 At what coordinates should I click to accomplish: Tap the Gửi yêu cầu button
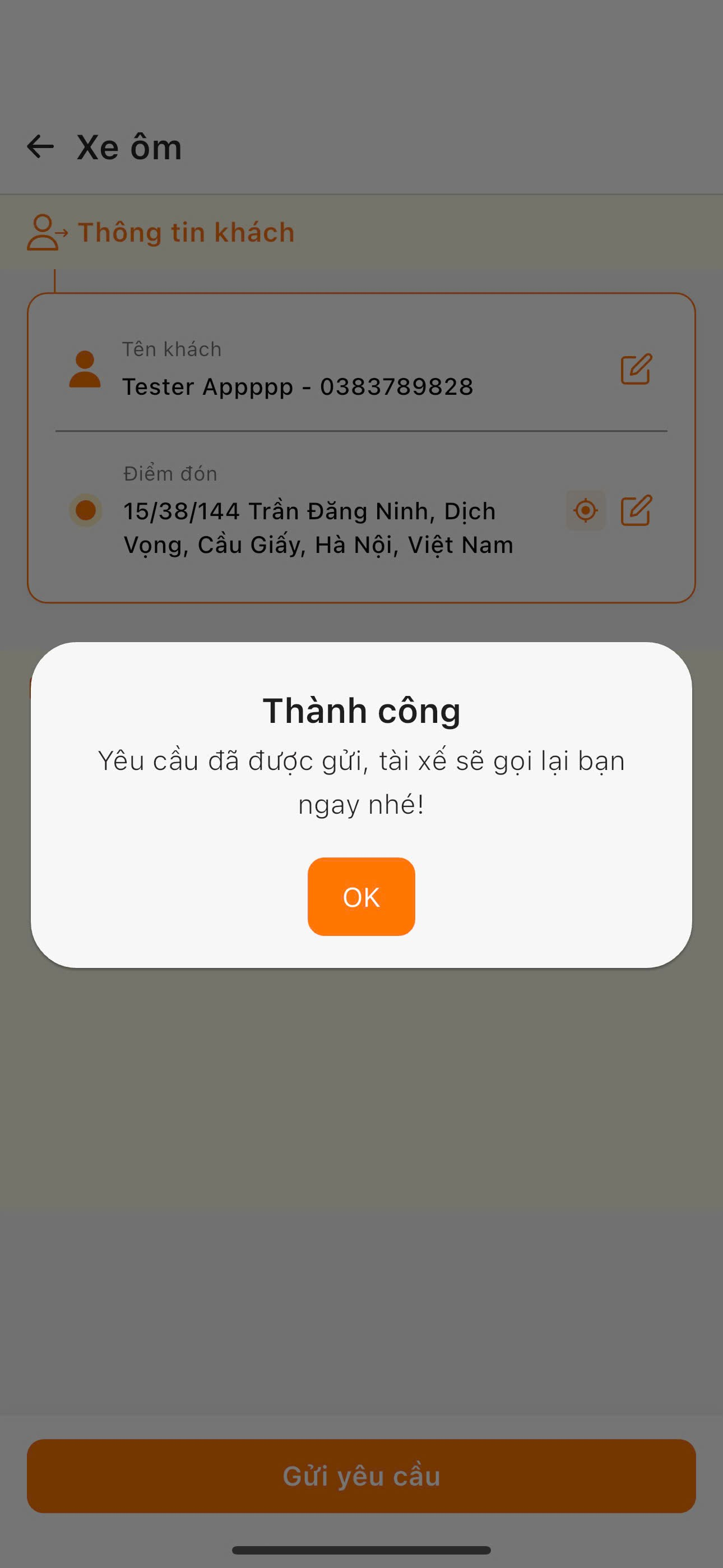[x=361, y=1476]
